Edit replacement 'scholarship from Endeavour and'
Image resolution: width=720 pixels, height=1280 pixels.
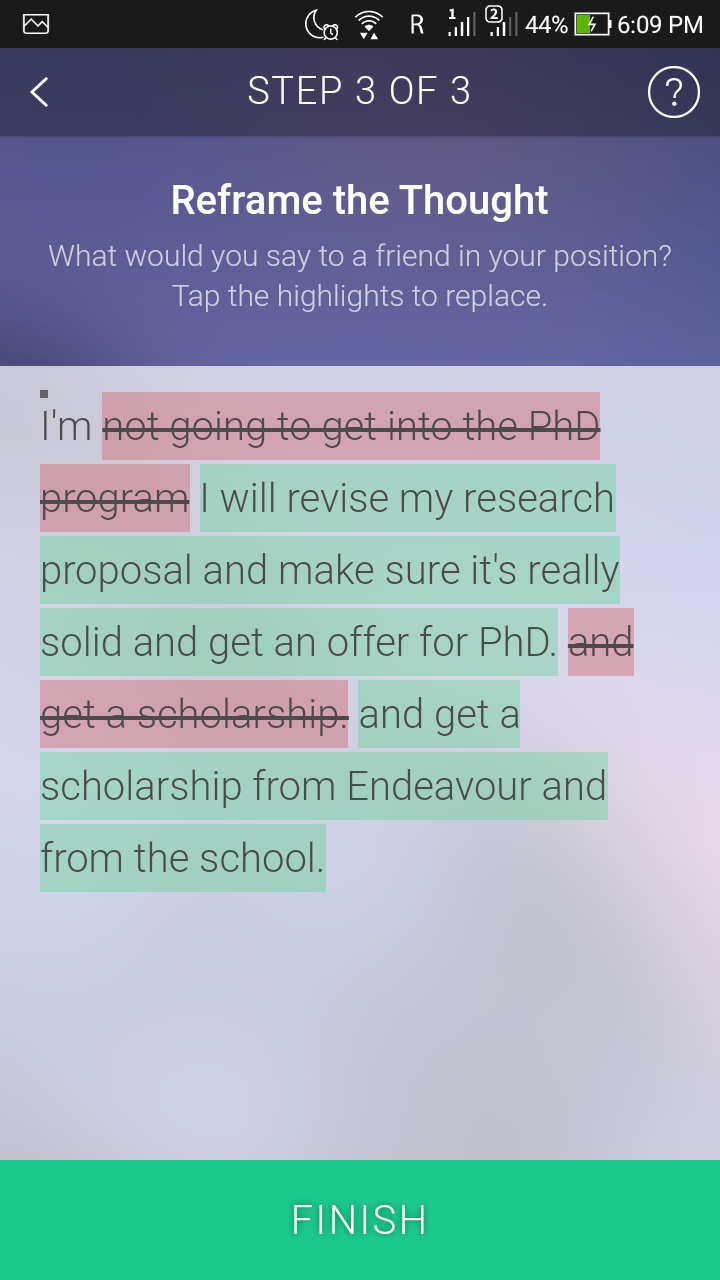pyautogui.click(x=323, y=786)
